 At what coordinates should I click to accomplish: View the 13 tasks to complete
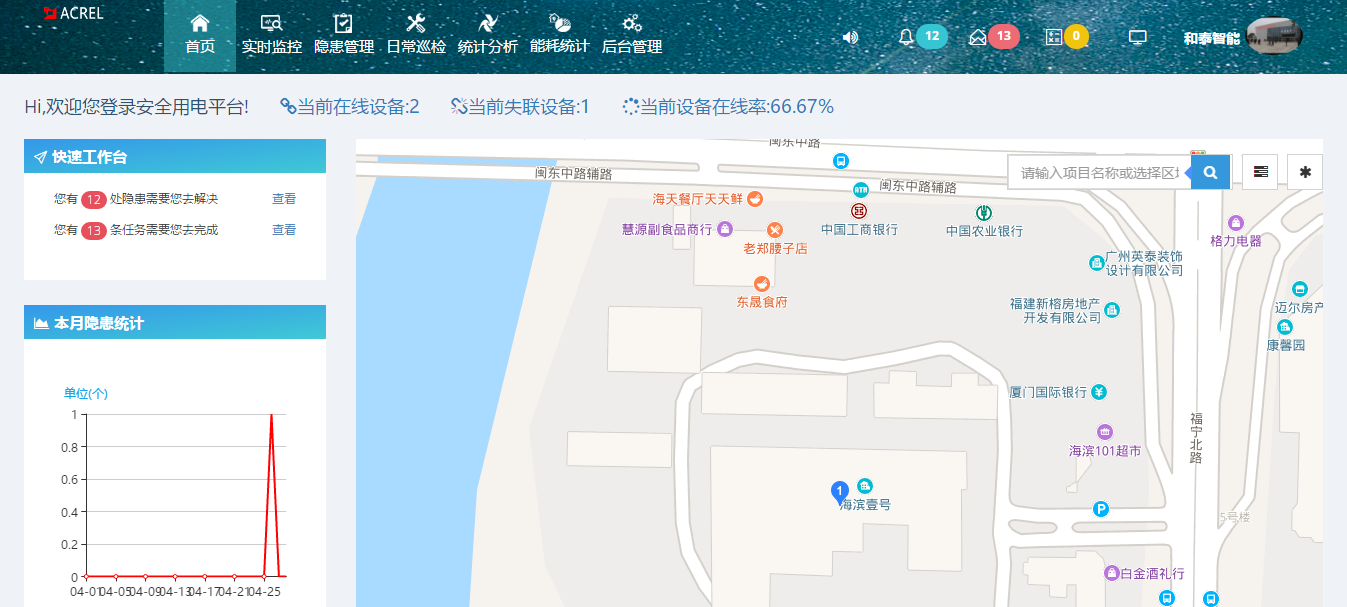click(x=284, y=230)
